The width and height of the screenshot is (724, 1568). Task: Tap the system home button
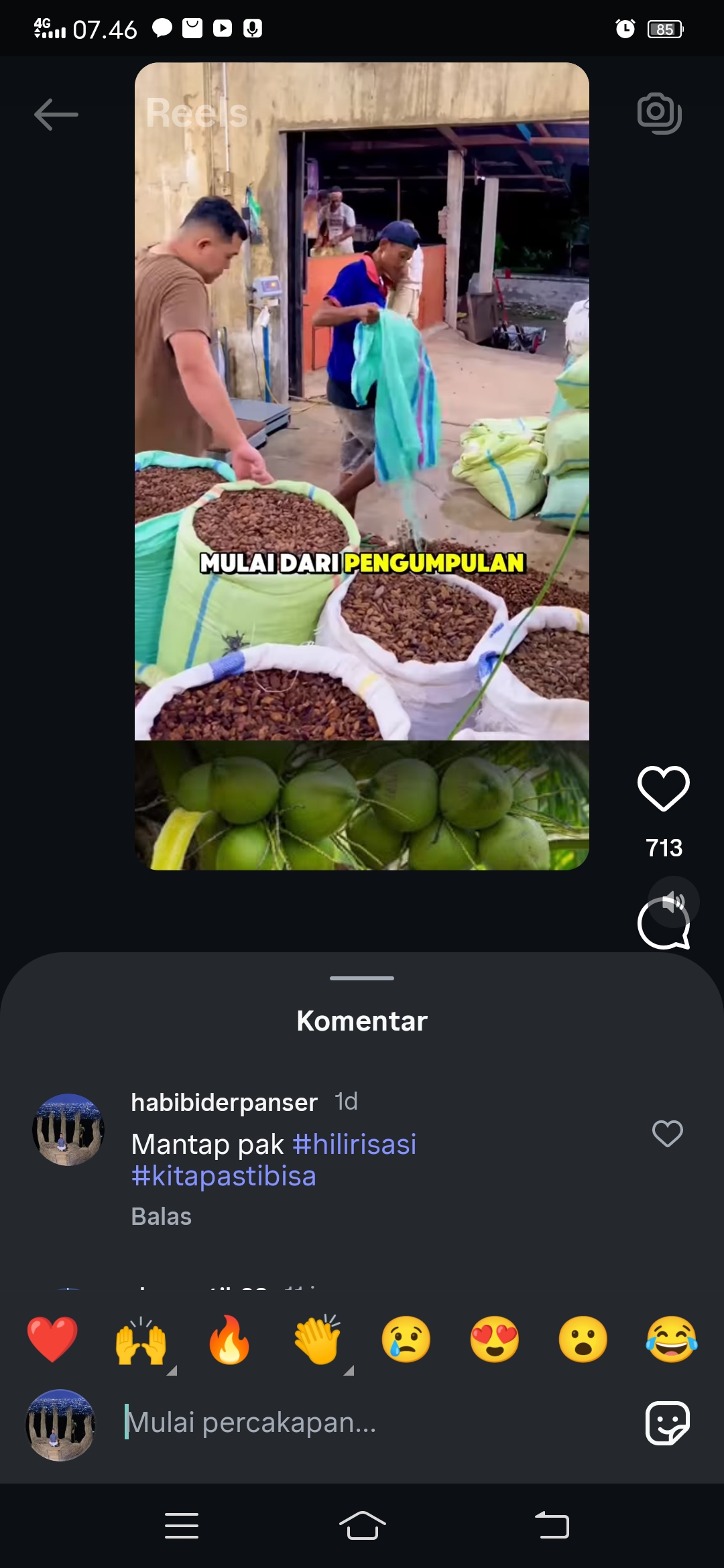[362, 1526]
